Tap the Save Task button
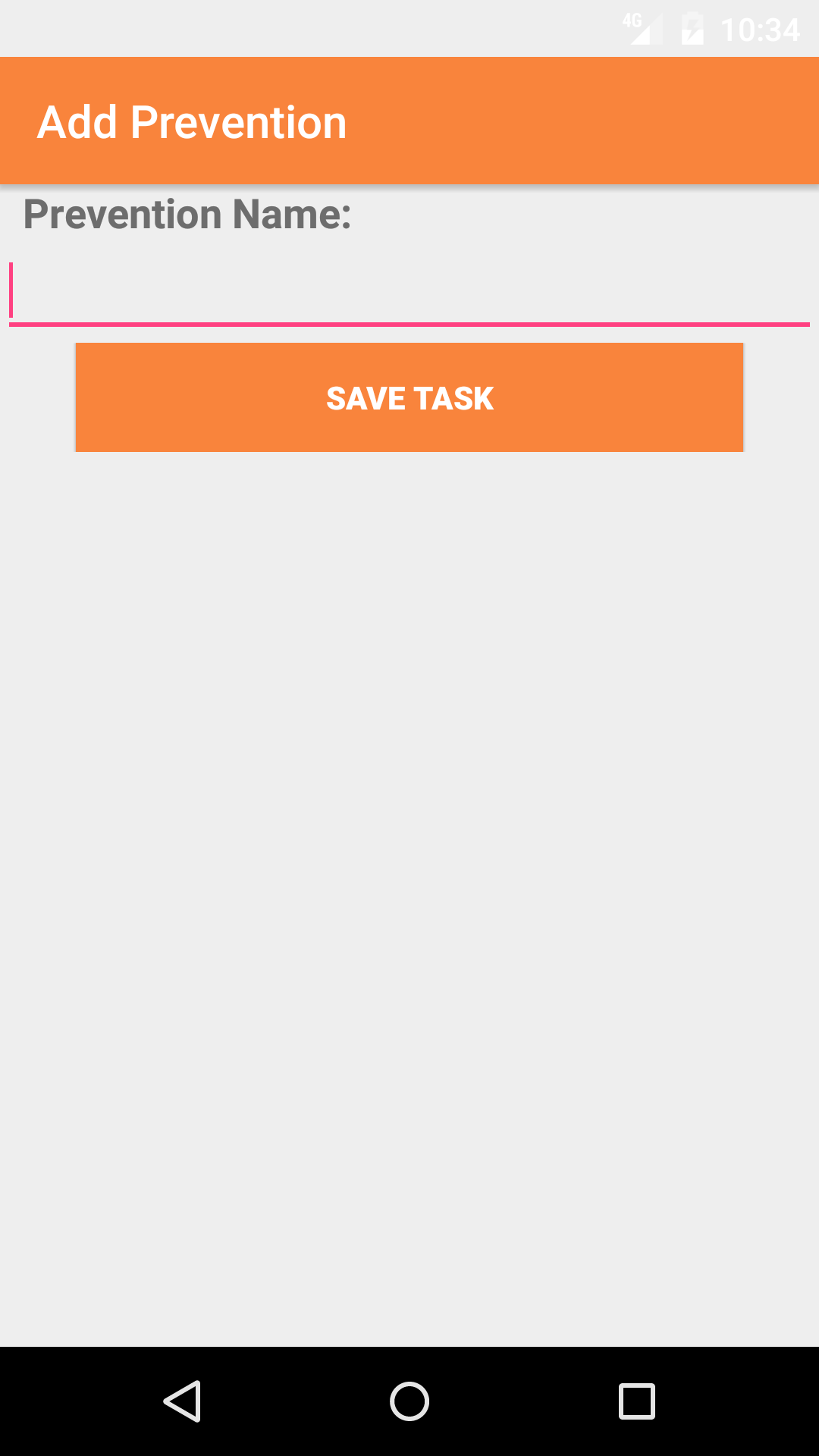Viewport: 819px width, 1456px height. coord(409,397)
